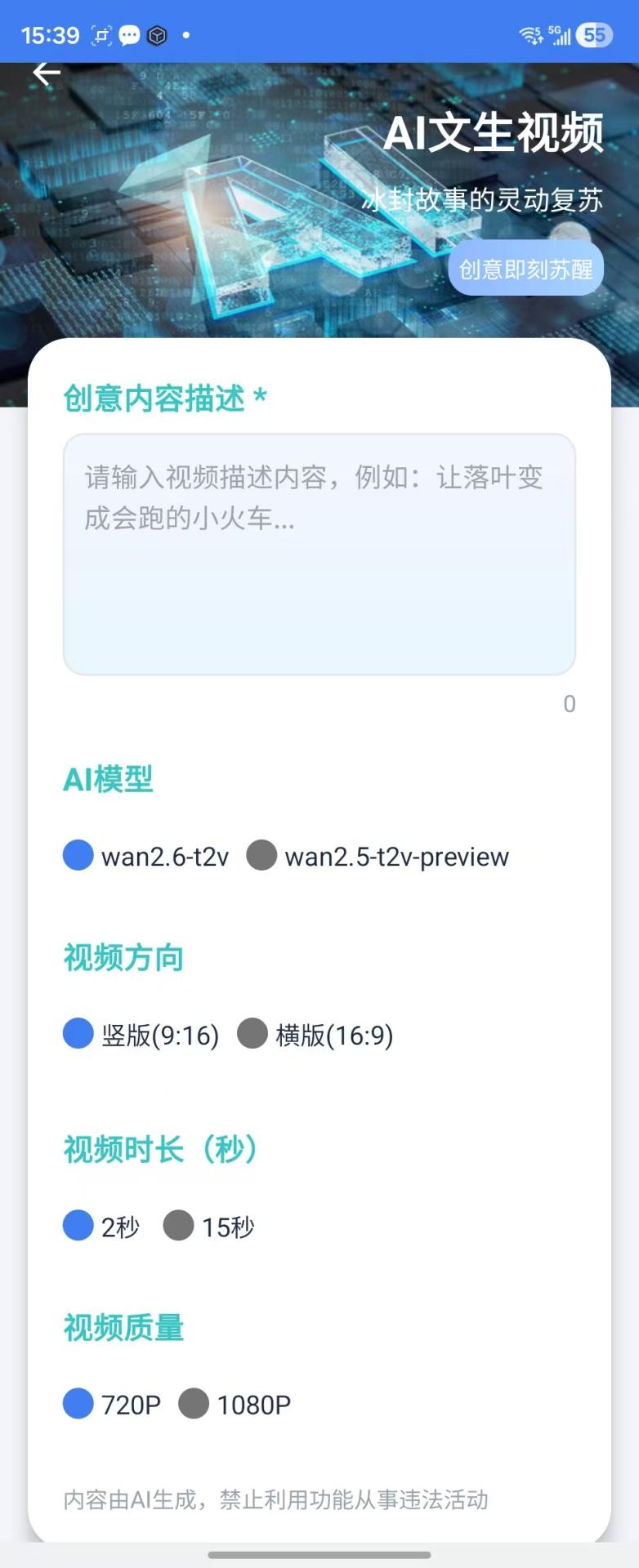
Task: Click the 创意内容描述 section label
Action: [x=163, y=399]
